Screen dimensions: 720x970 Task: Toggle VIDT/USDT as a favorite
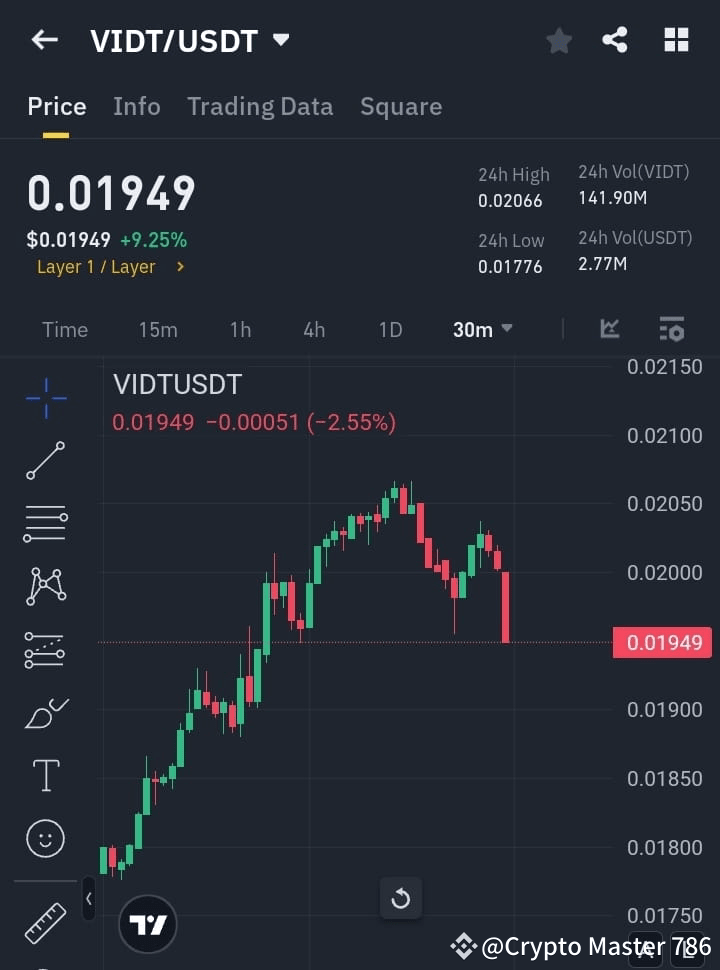point(559,40)
